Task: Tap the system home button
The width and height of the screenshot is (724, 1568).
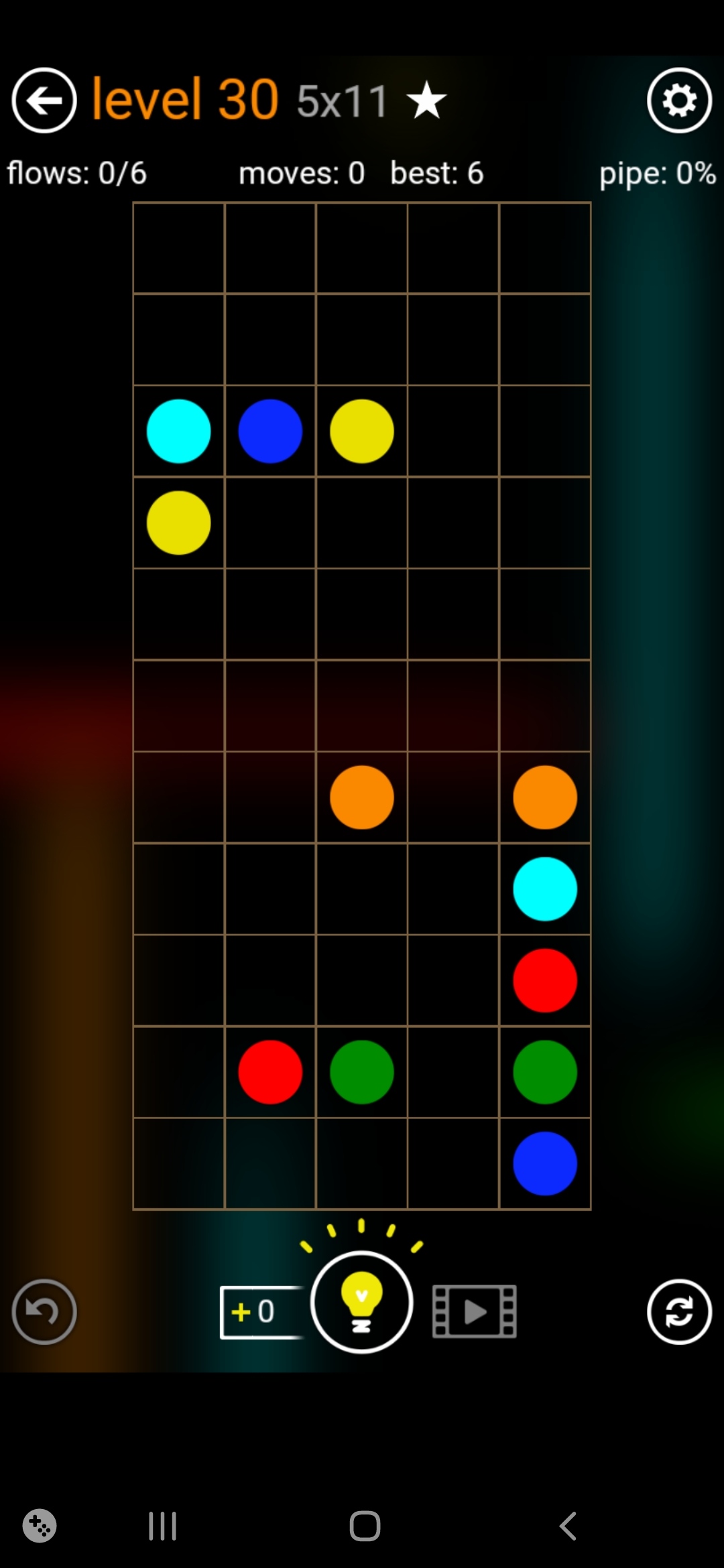Action: tap(365, 1526)
